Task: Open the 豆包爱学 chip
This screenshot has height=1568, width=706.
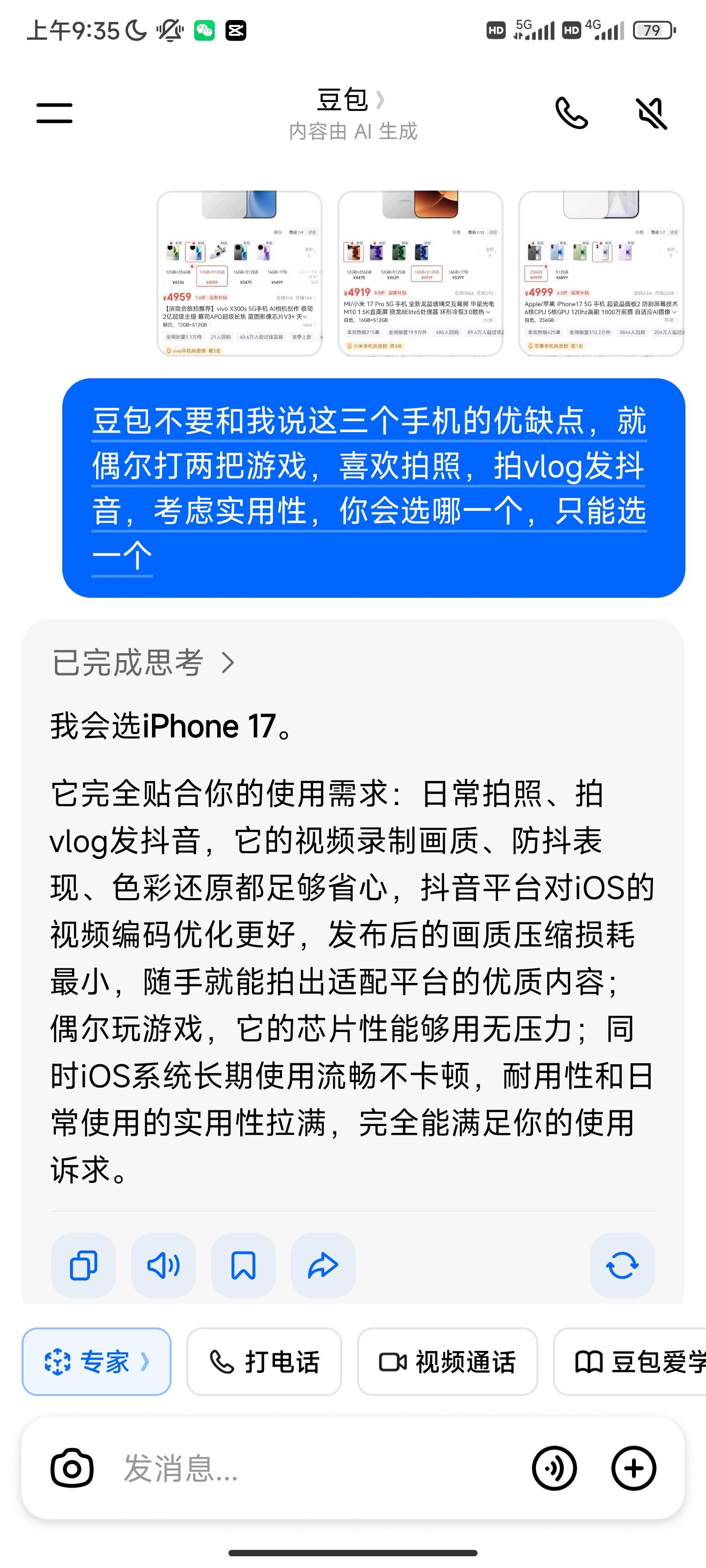Action: [633, 1362]
